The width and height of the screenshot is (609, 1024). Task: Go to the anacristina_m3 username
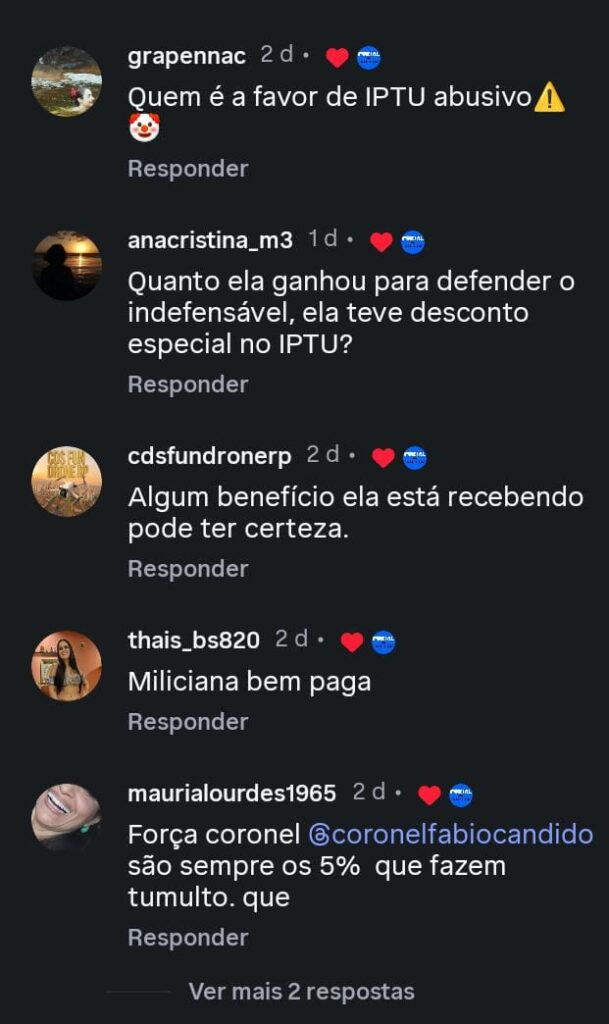click(210, 241)
